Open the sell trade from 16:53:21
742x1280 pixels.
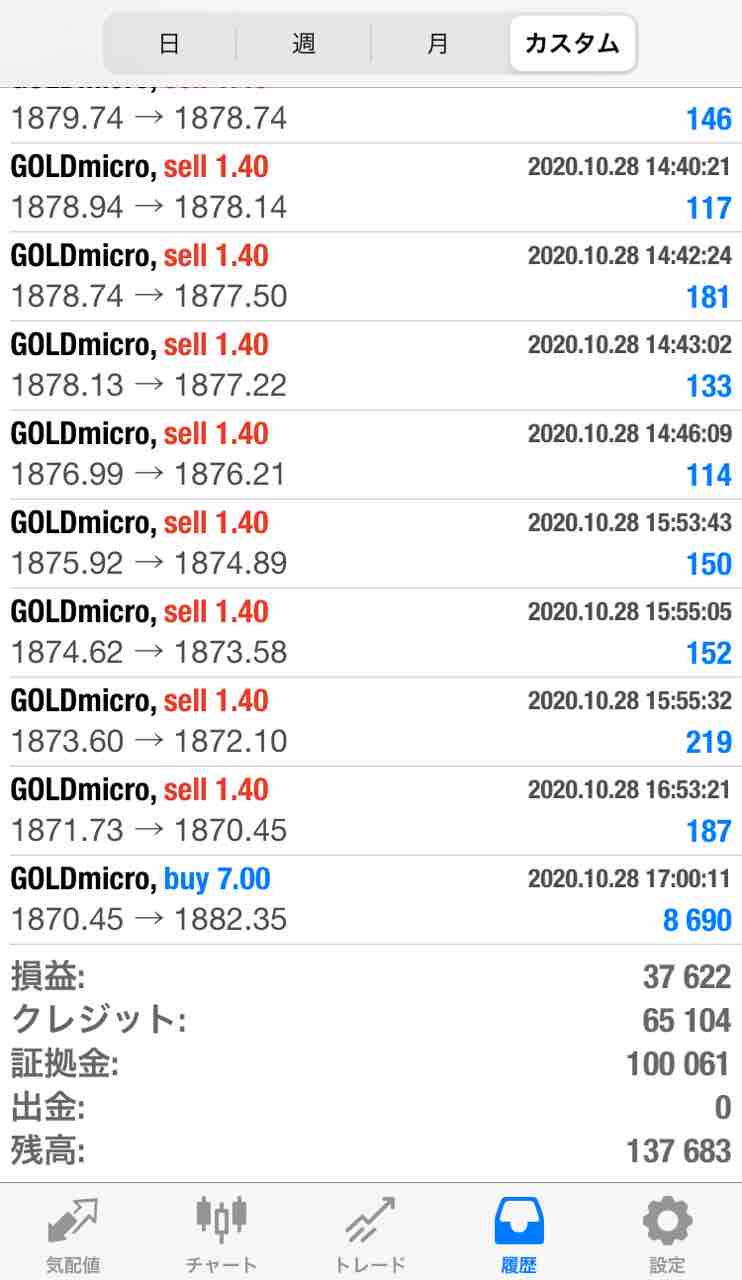370,810
